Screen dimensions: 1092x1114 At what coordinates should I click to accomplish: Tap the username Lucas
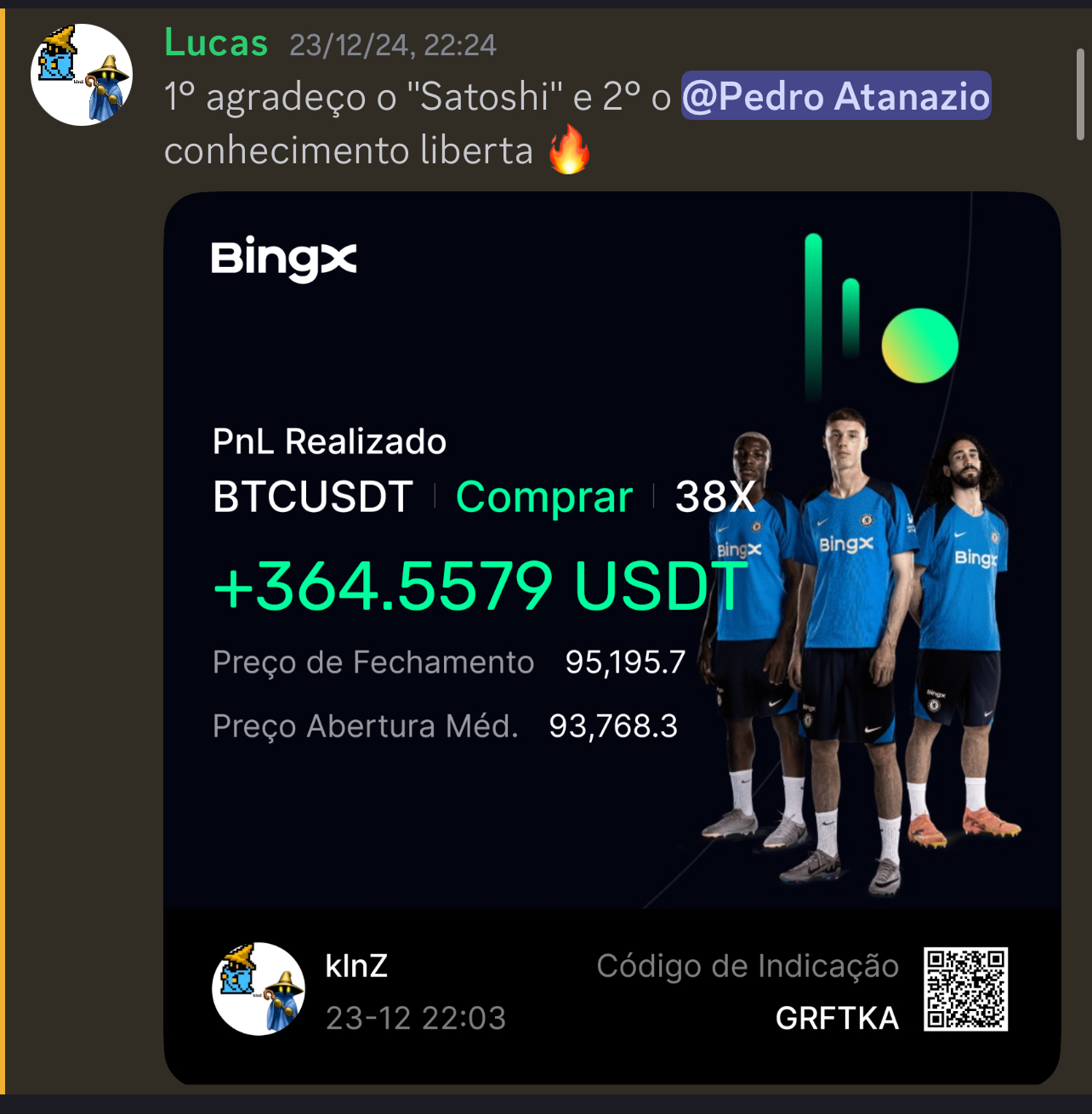pos(216,43)
